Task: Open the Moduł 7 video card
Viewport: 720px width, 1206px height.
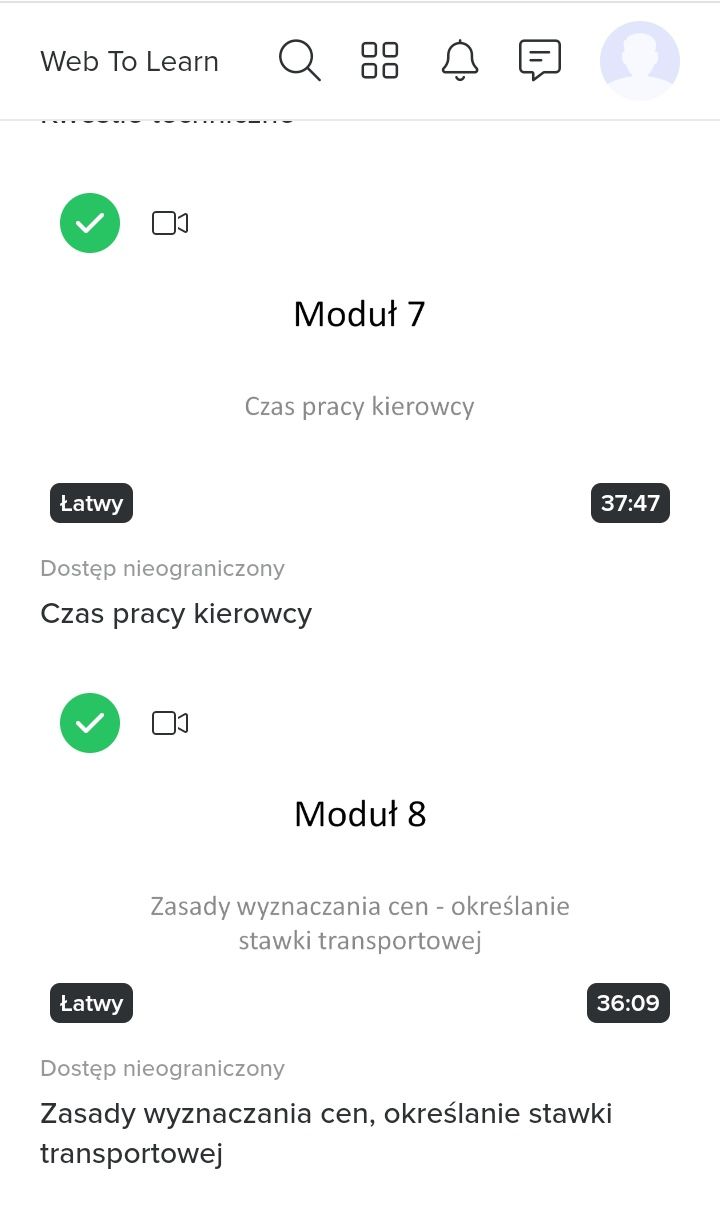Action: (360, 358)
